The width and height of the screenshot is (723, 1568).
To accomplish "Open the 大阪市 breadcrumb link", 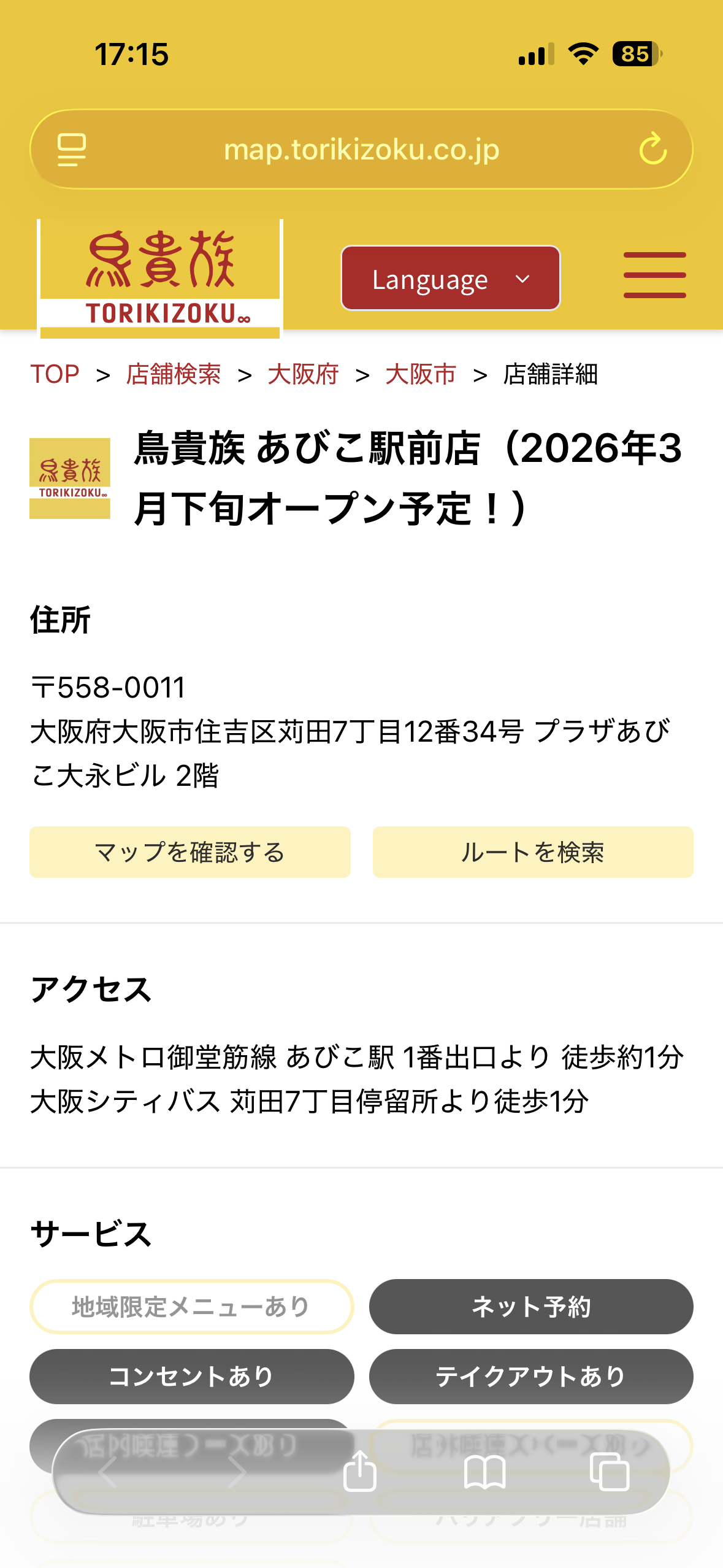I will click(421, 374).
